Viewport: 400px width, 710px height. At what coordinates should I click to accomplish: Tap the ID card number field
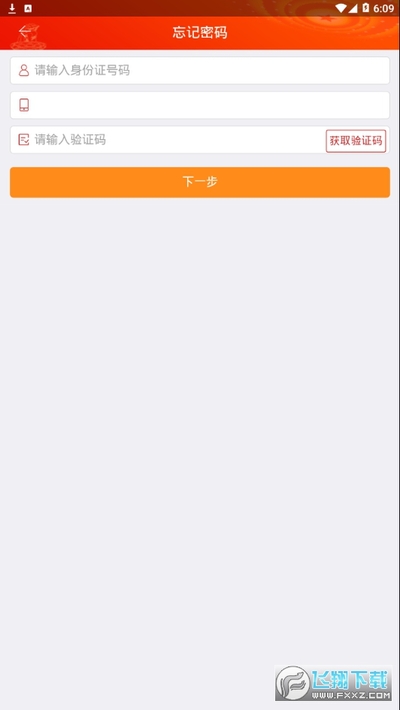pyautogui.click(x=200, y=70)
